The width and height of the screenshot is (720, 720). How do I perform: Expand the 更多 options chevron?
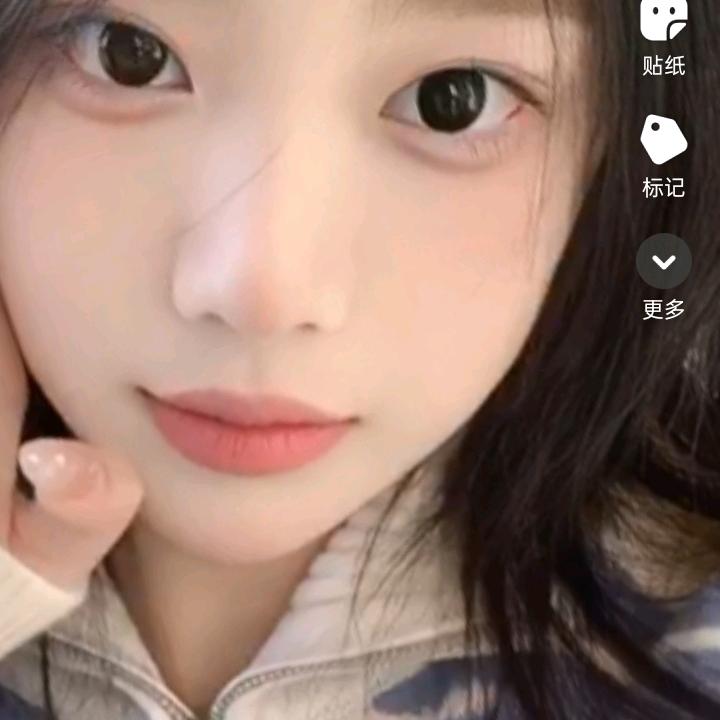[663, 262]
